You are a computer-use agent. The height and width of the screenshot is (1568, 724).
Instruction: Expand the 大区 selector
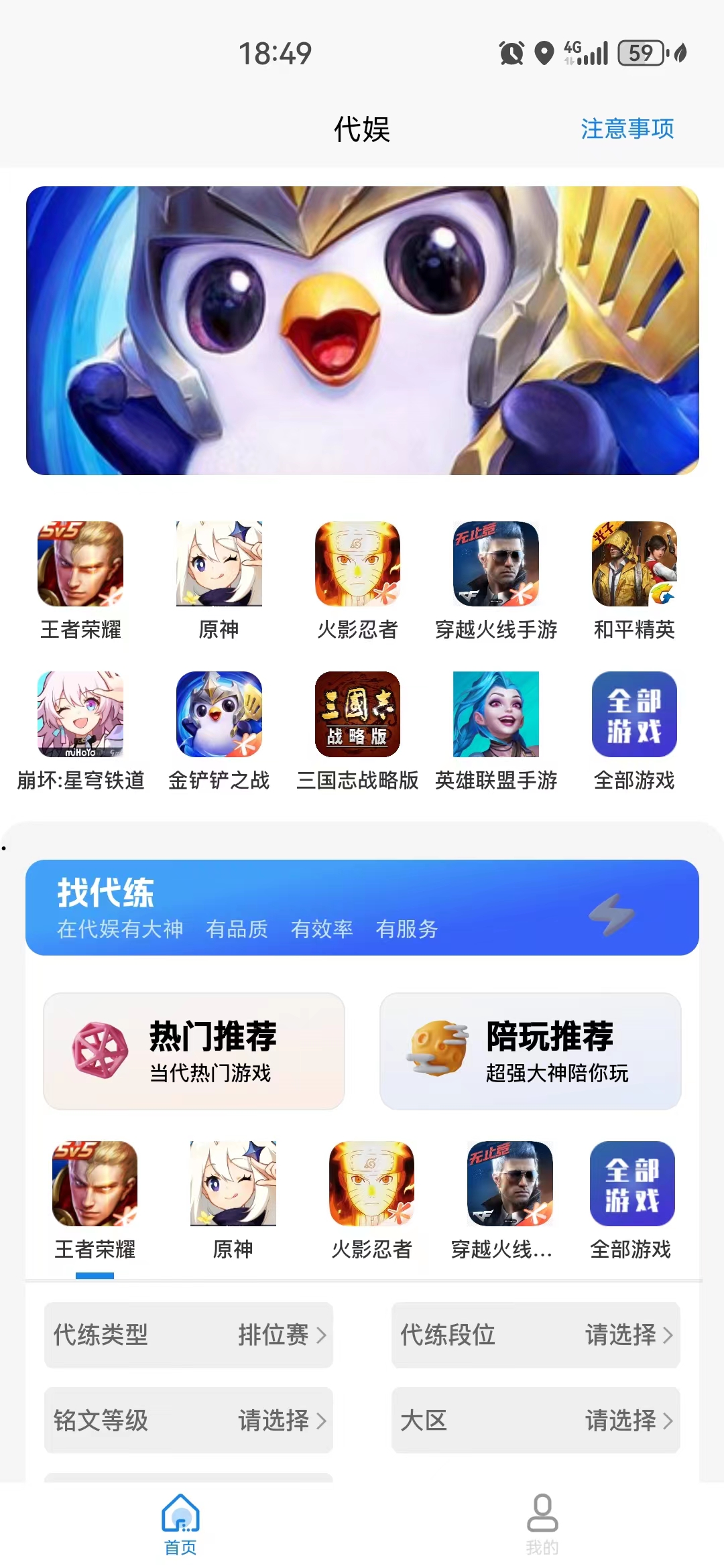tap(535, 1422)
